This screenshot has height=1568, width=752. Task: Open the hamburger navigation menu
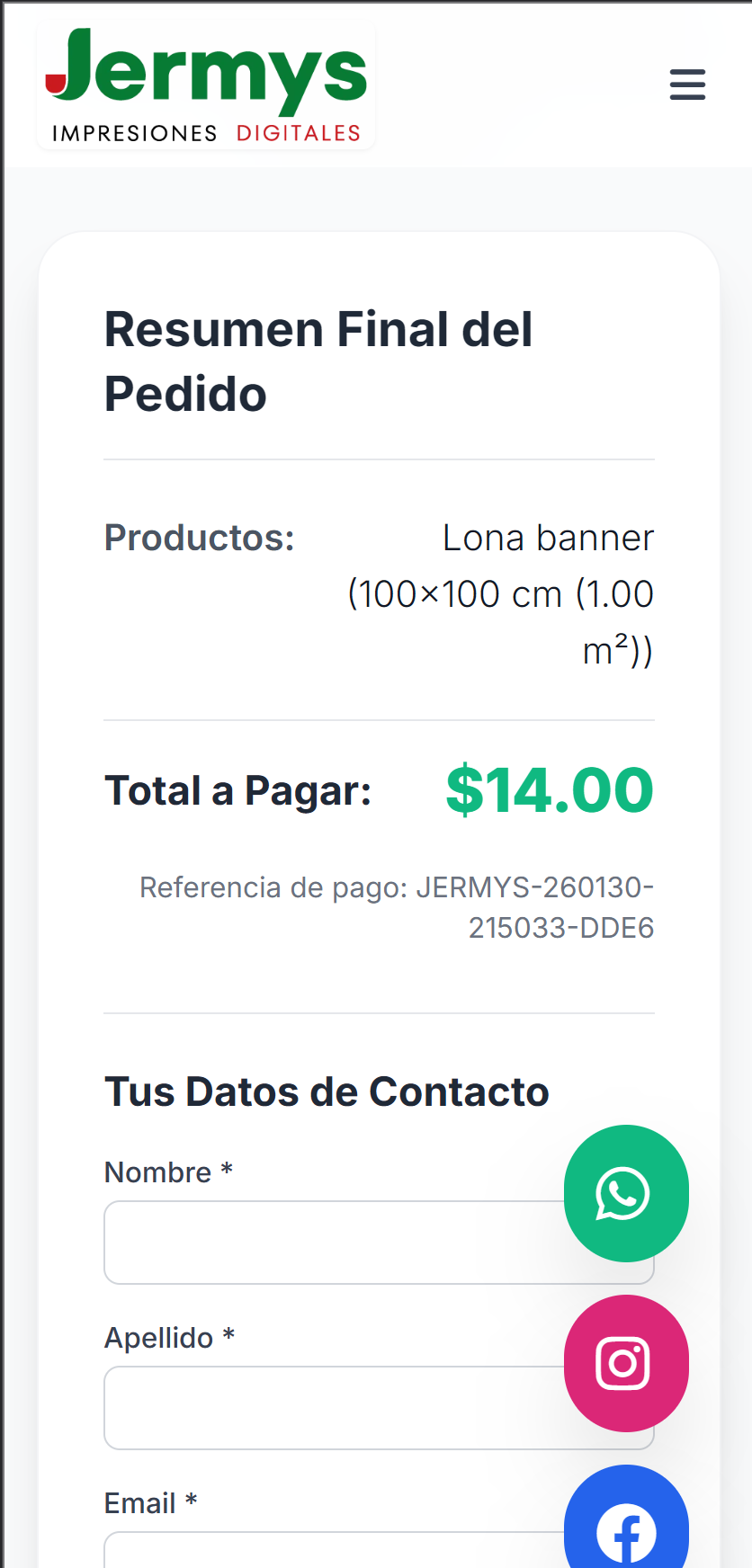pos(687,85)
